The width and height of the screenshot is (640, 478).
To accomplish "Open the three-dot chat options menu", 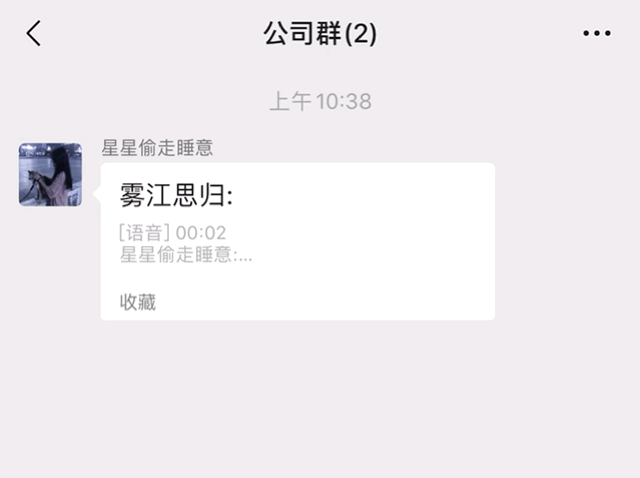I will [596, 34].
